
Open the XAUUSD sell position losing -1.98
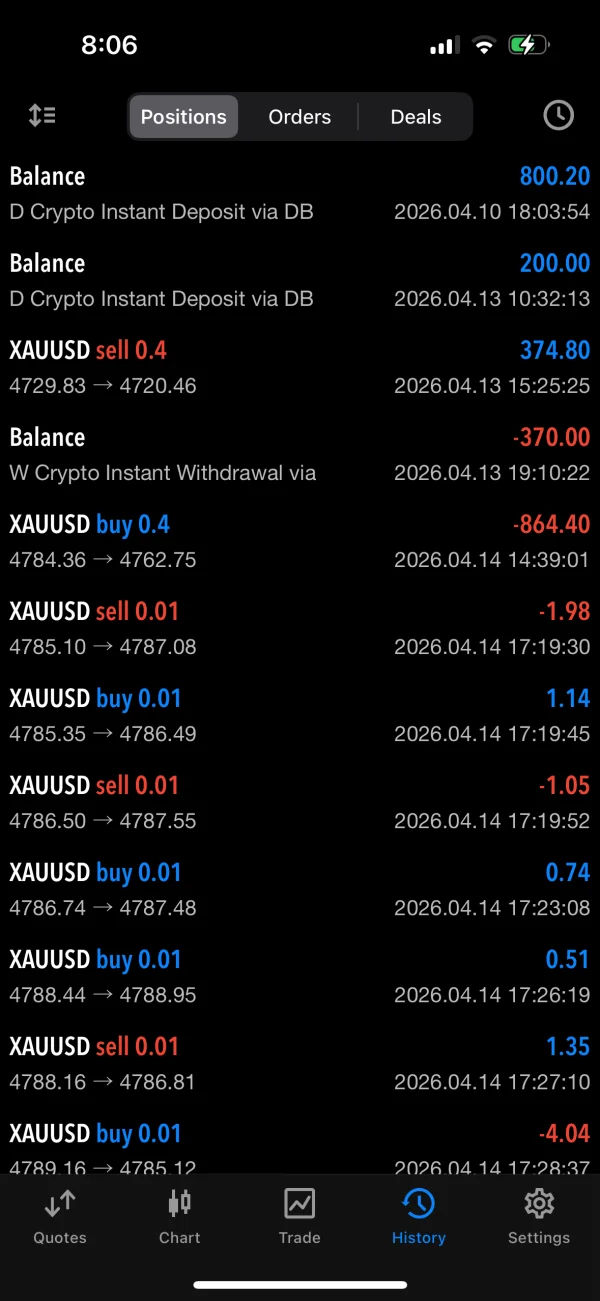tap(300, 629)
